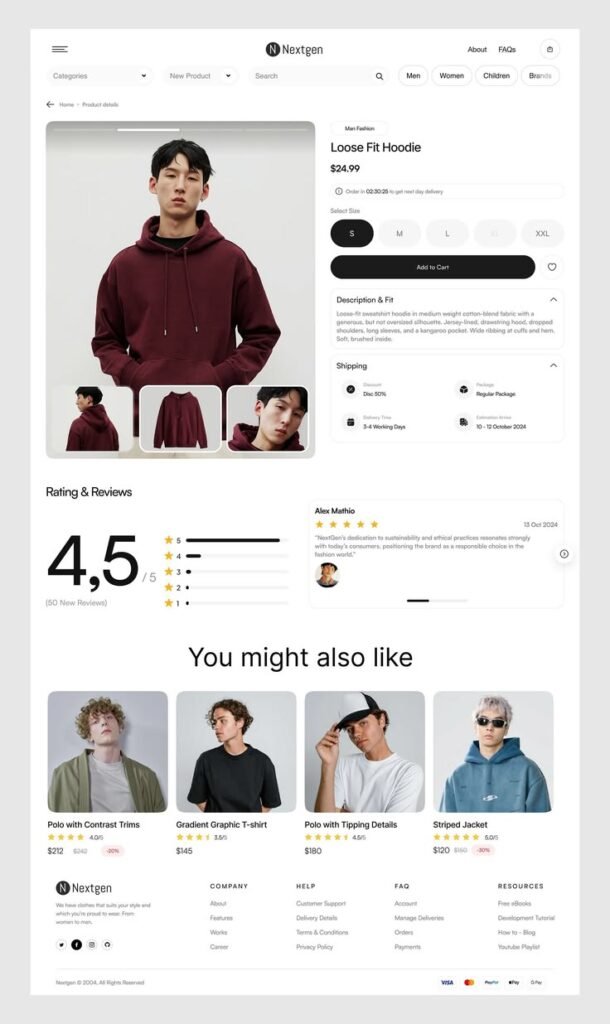Open the Striped Jacket product card

pyautogui.click(x=493, y=773)
